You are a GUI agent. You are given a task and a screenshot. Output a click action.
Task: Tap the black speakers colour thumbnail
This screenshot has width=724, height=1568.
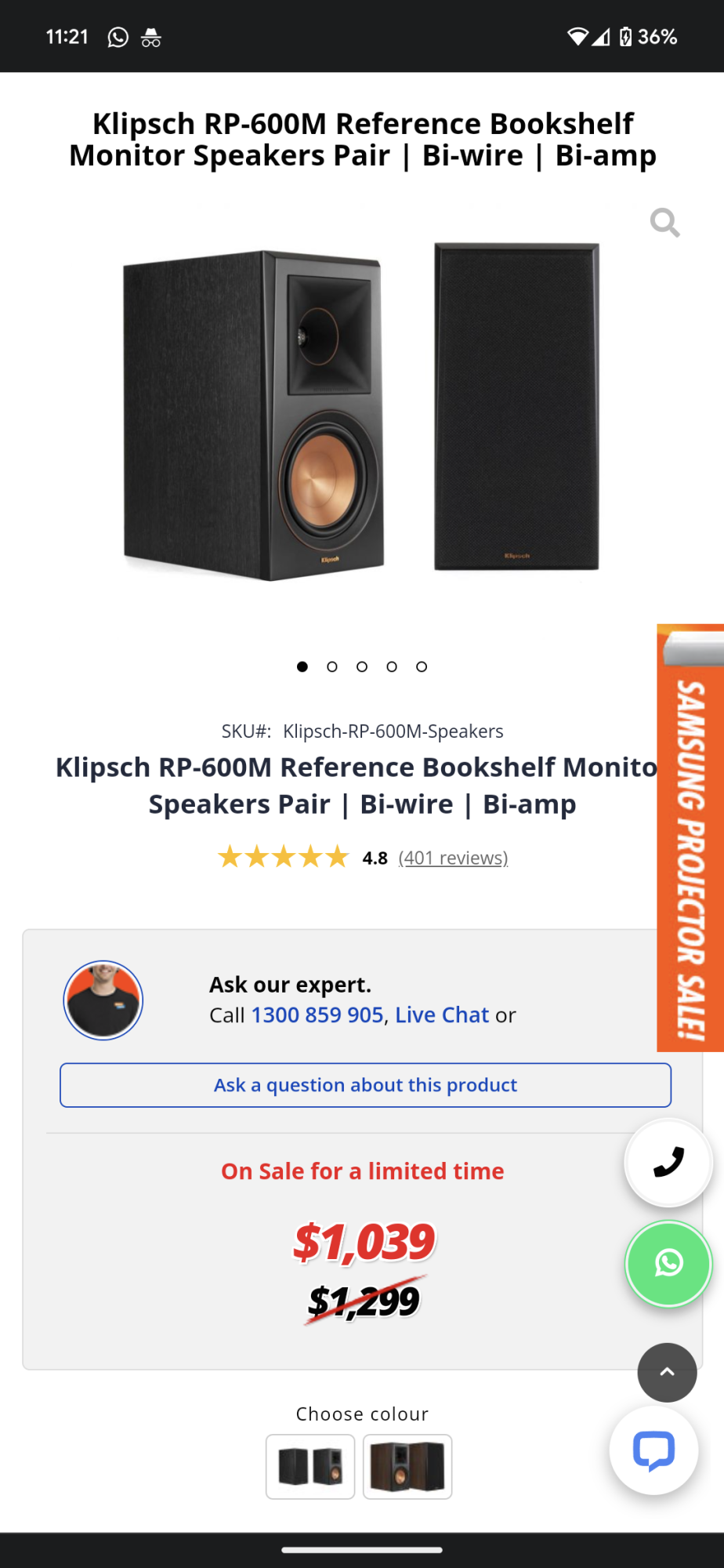pyautogui.click(x=310, y=1466)
